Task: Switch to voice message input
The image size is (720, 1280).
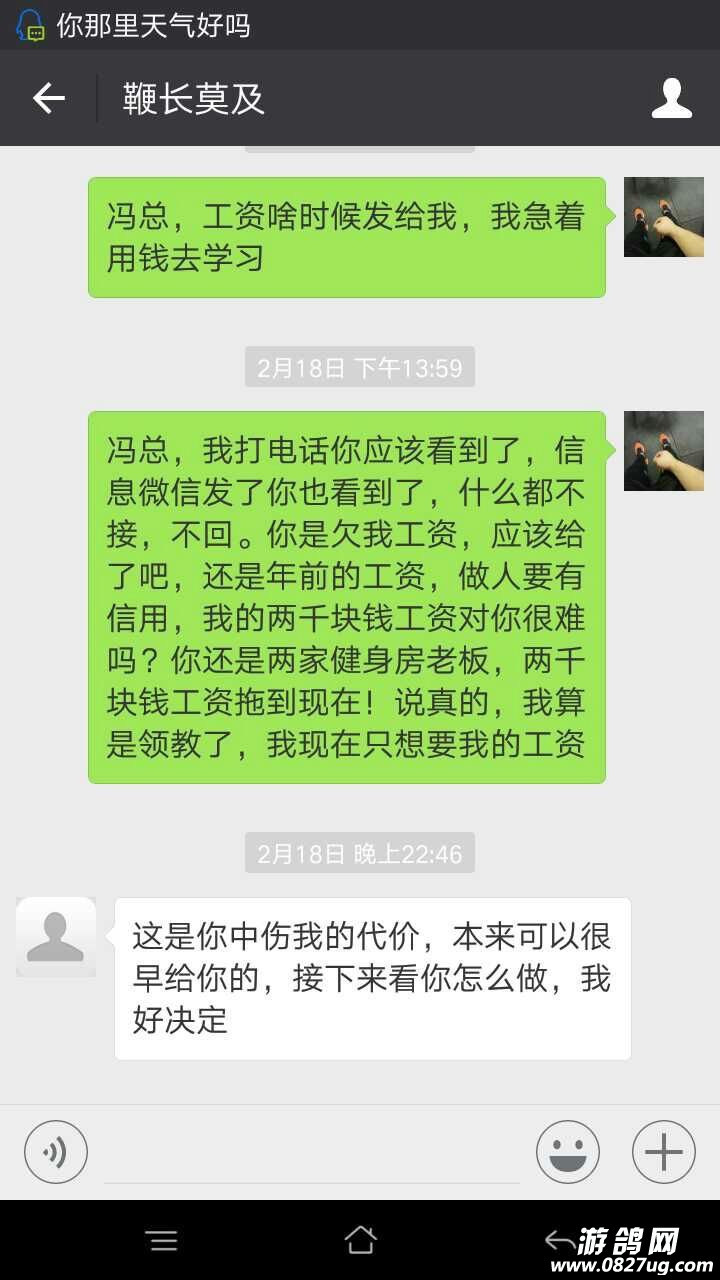Action: 56,1153
